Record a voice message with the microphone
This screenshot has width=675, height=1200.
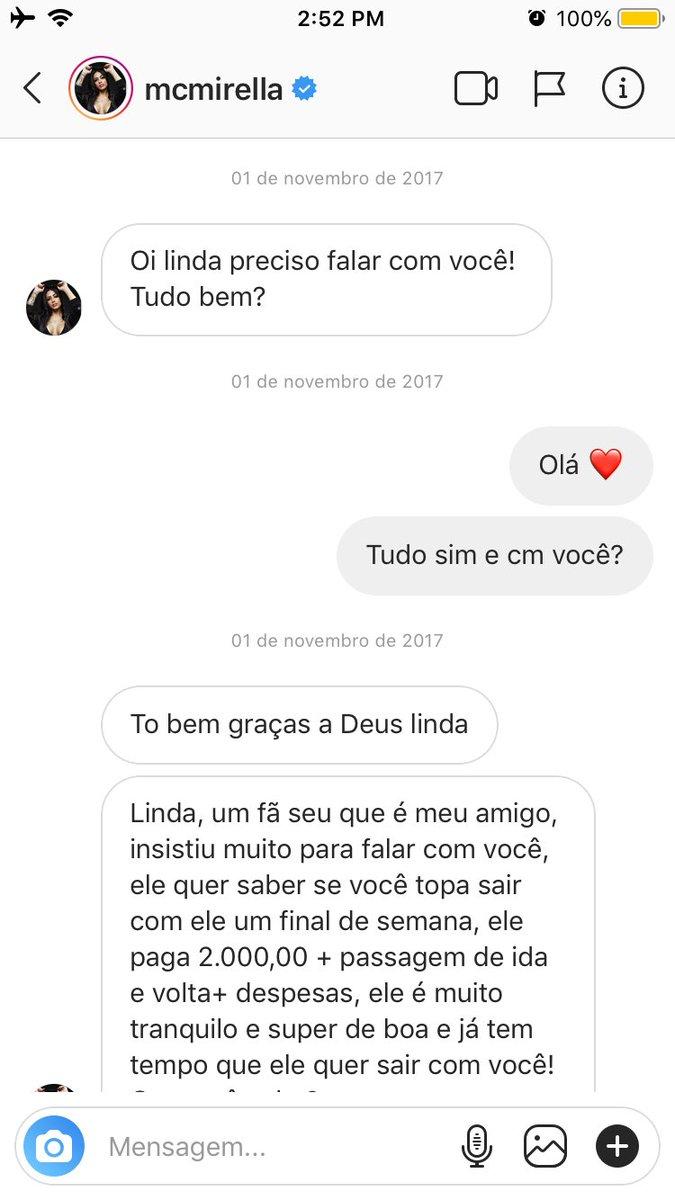point(477,1146)
